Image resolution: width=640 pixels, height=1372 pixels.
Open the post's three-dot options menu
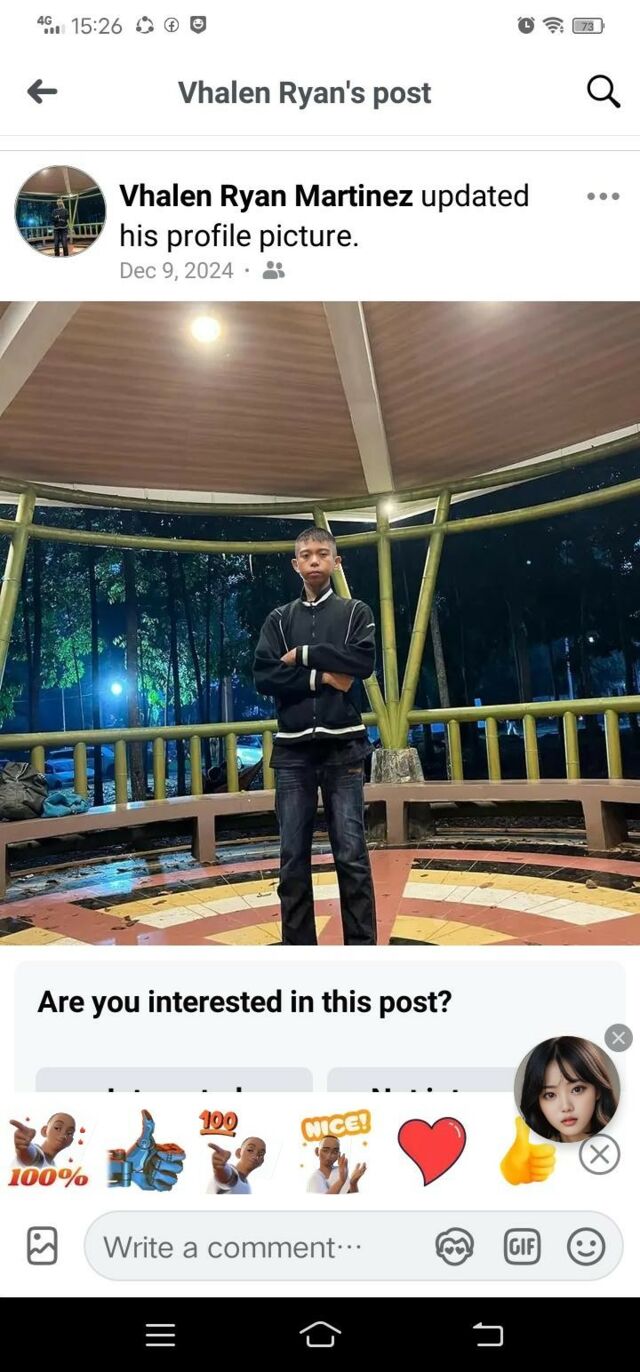tap(603, 196)
